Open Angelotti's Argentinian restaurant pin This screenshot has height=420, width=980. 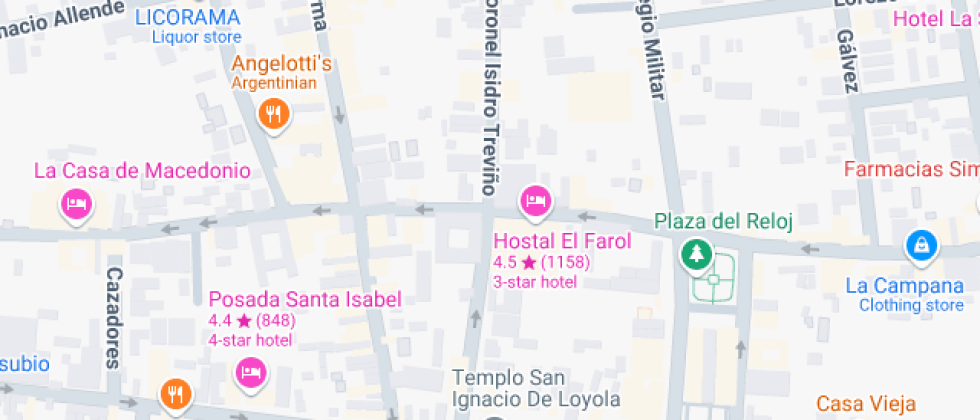point(274,111)
